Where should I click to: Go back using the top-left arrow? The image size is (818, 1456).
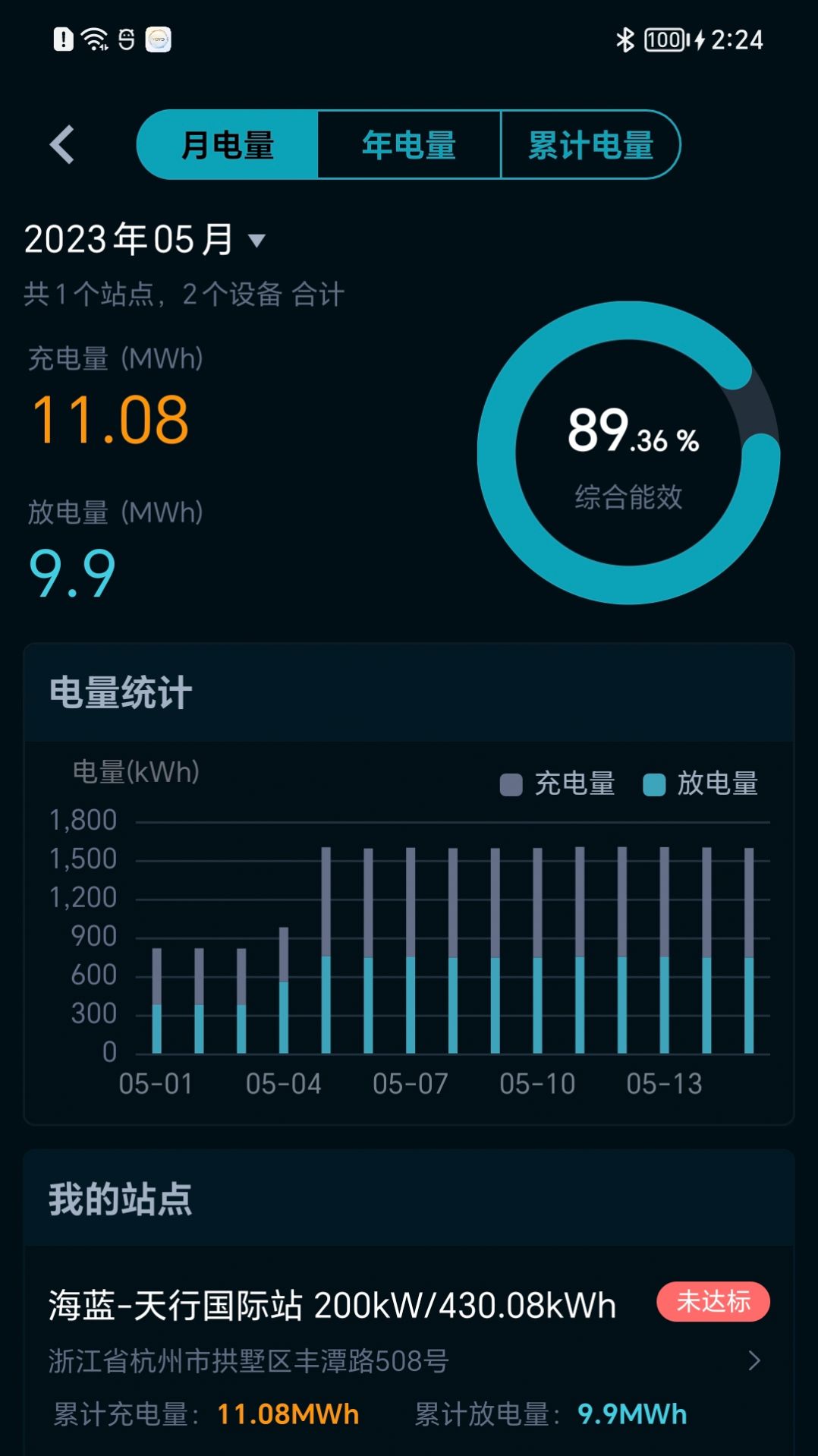62,144
